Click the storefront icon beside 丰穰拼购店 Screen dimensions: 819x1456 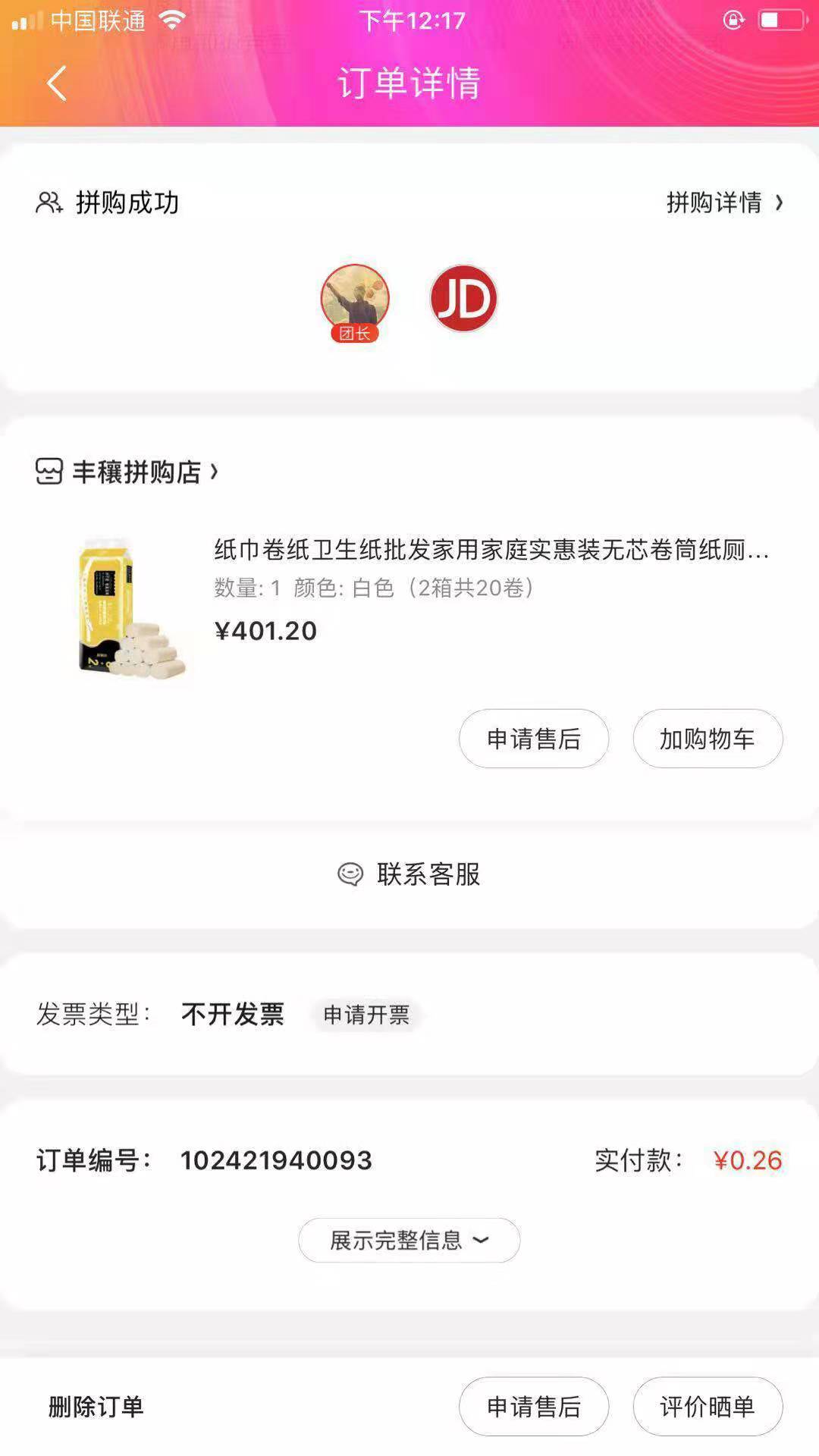tap(49, 472)
